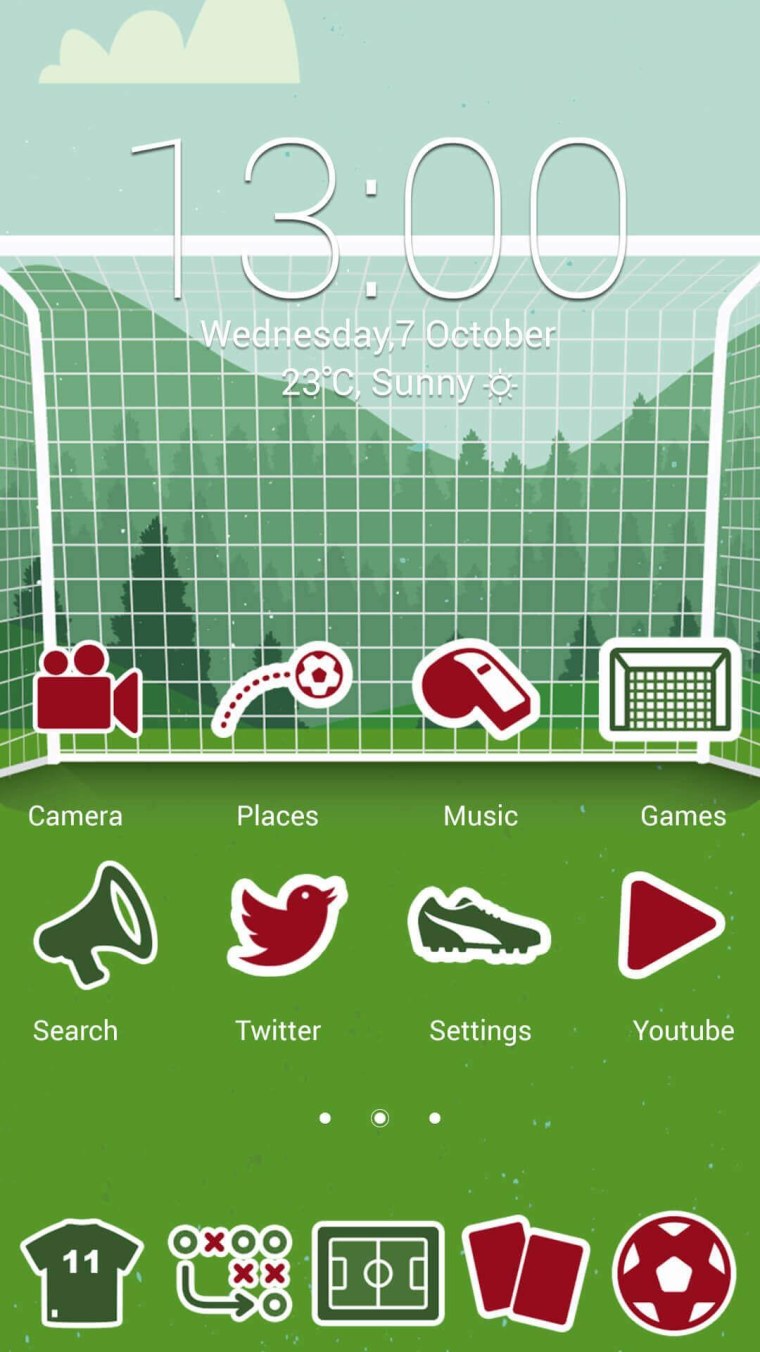
Task: Jump to the third home page dot
Action: 435,1118
